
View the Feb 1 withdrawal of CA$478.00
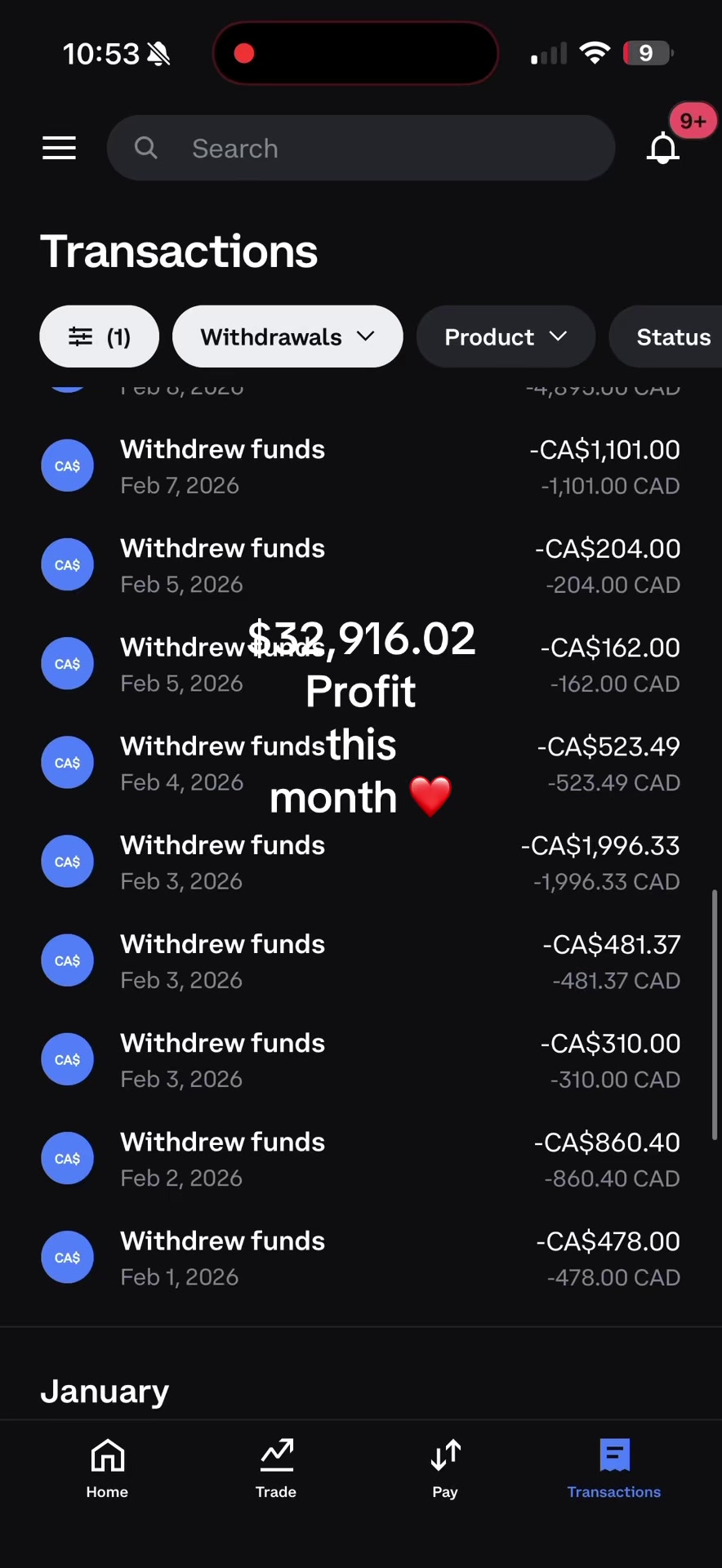coord(360,1258)
